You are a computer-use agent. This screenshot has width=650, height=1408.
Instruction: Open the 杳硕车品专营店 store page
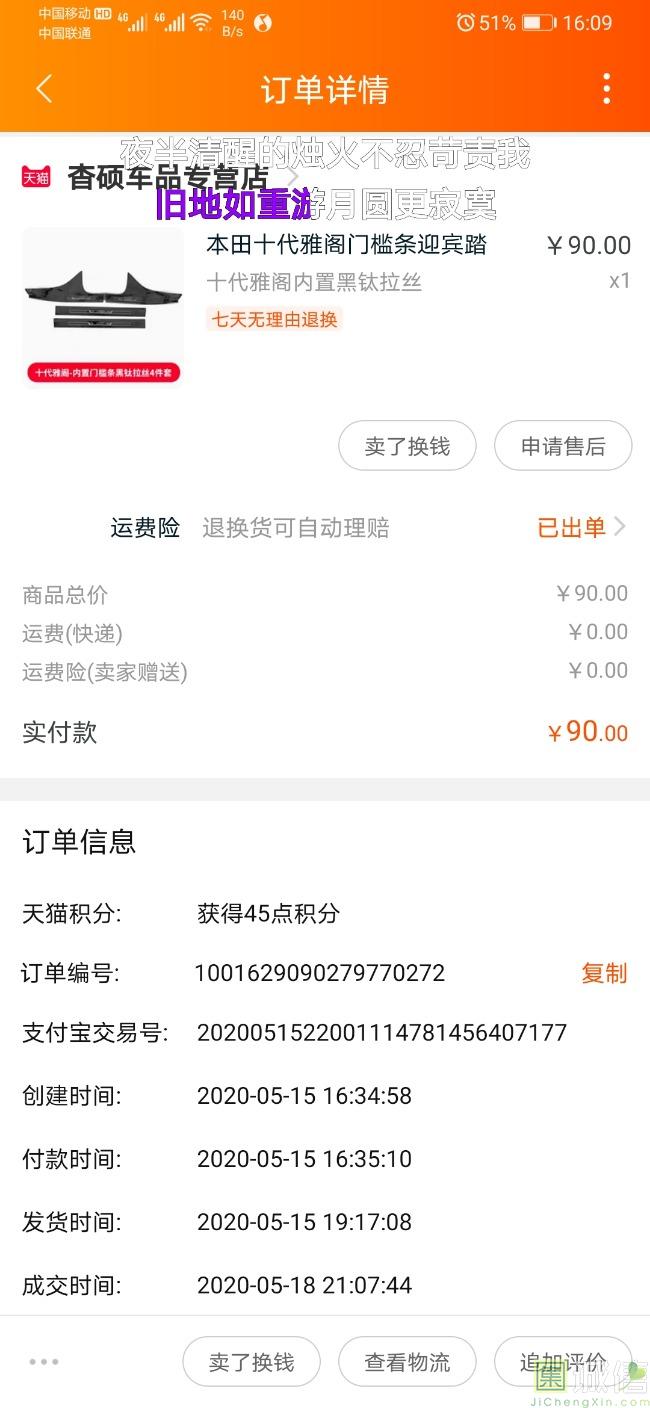tap(167, 178)
